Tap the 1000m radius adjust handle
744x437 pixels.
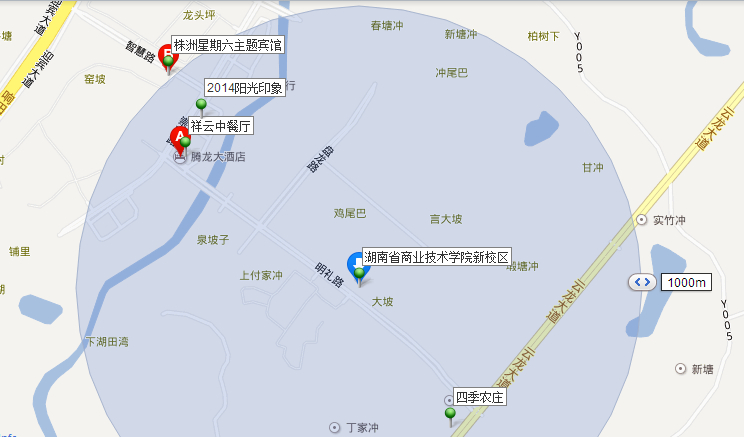642,282
